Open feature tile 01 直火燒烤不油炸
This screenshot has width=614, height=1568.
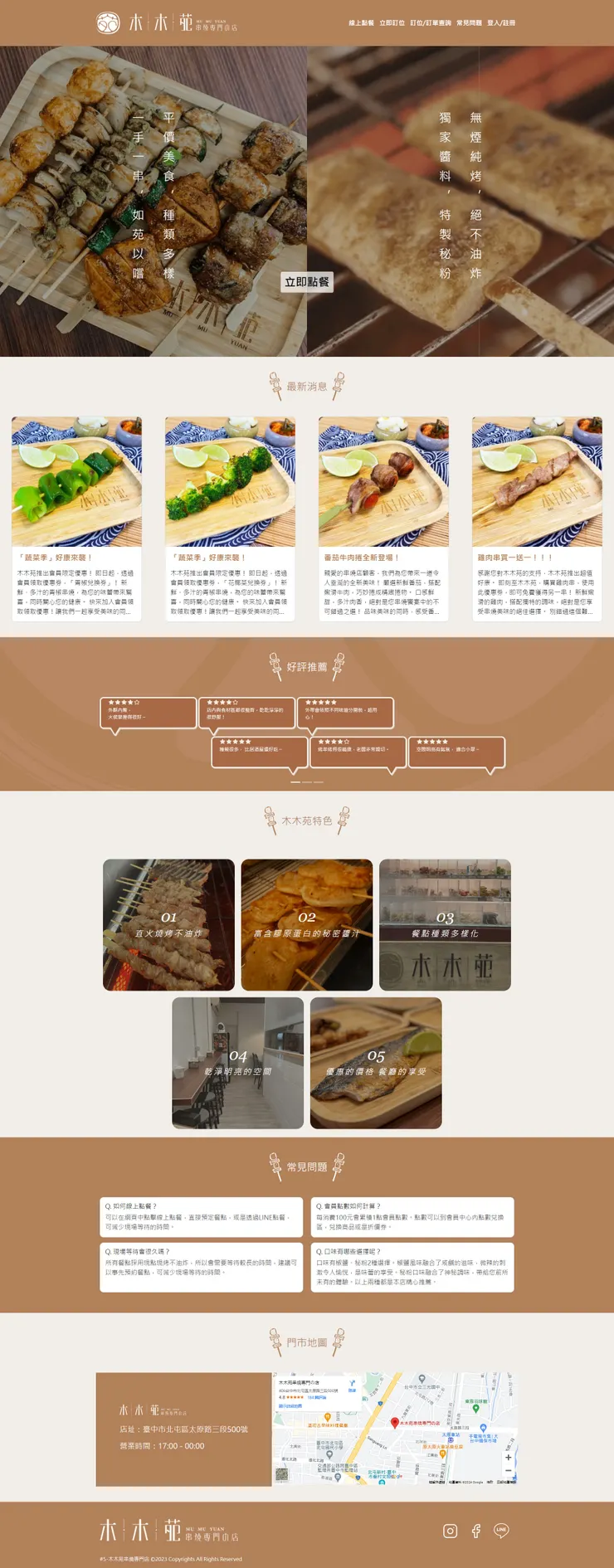[168, 924]
